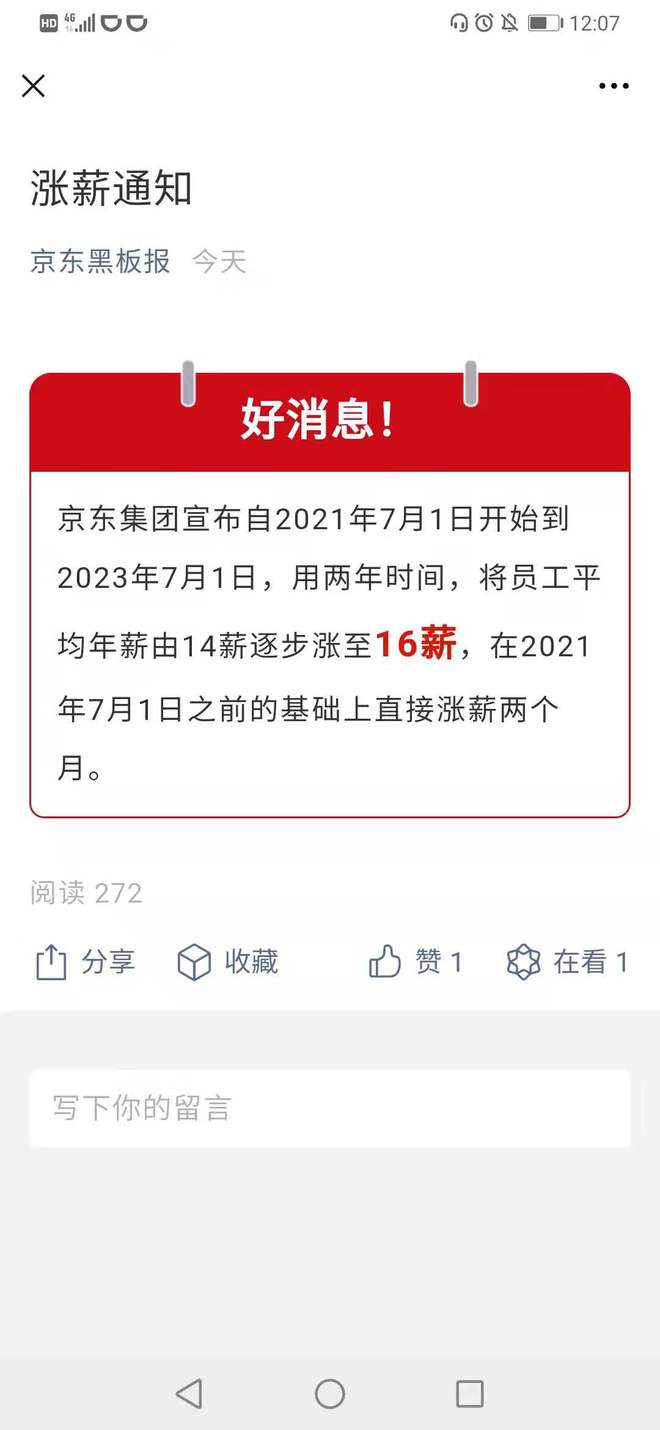660x1430 pixels.
Task: Open the three-dot overflow menu
Action: (614, 86)
